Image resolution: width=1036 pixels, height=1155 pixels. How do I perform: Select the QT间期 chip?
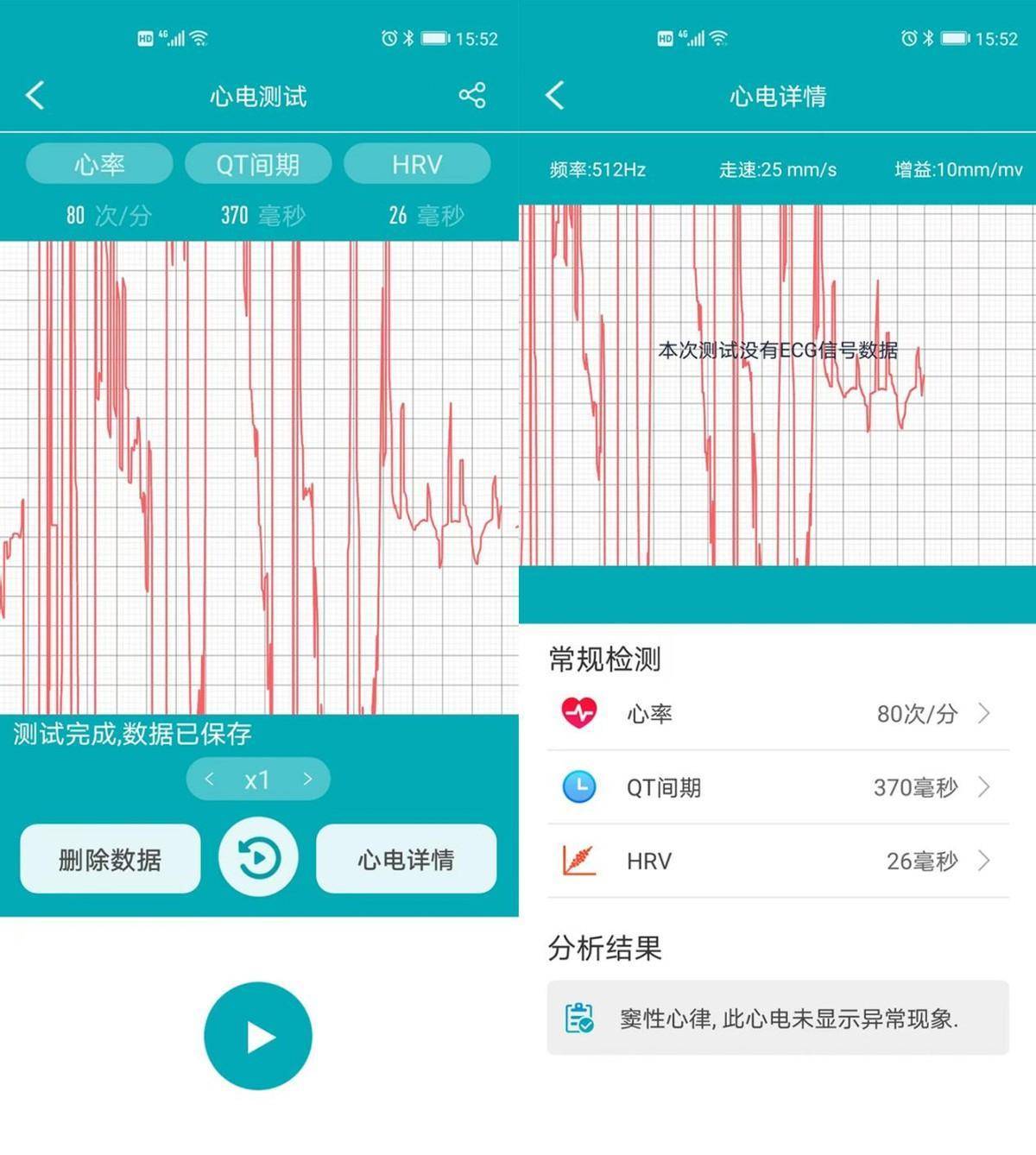click(x=258, y=164)
